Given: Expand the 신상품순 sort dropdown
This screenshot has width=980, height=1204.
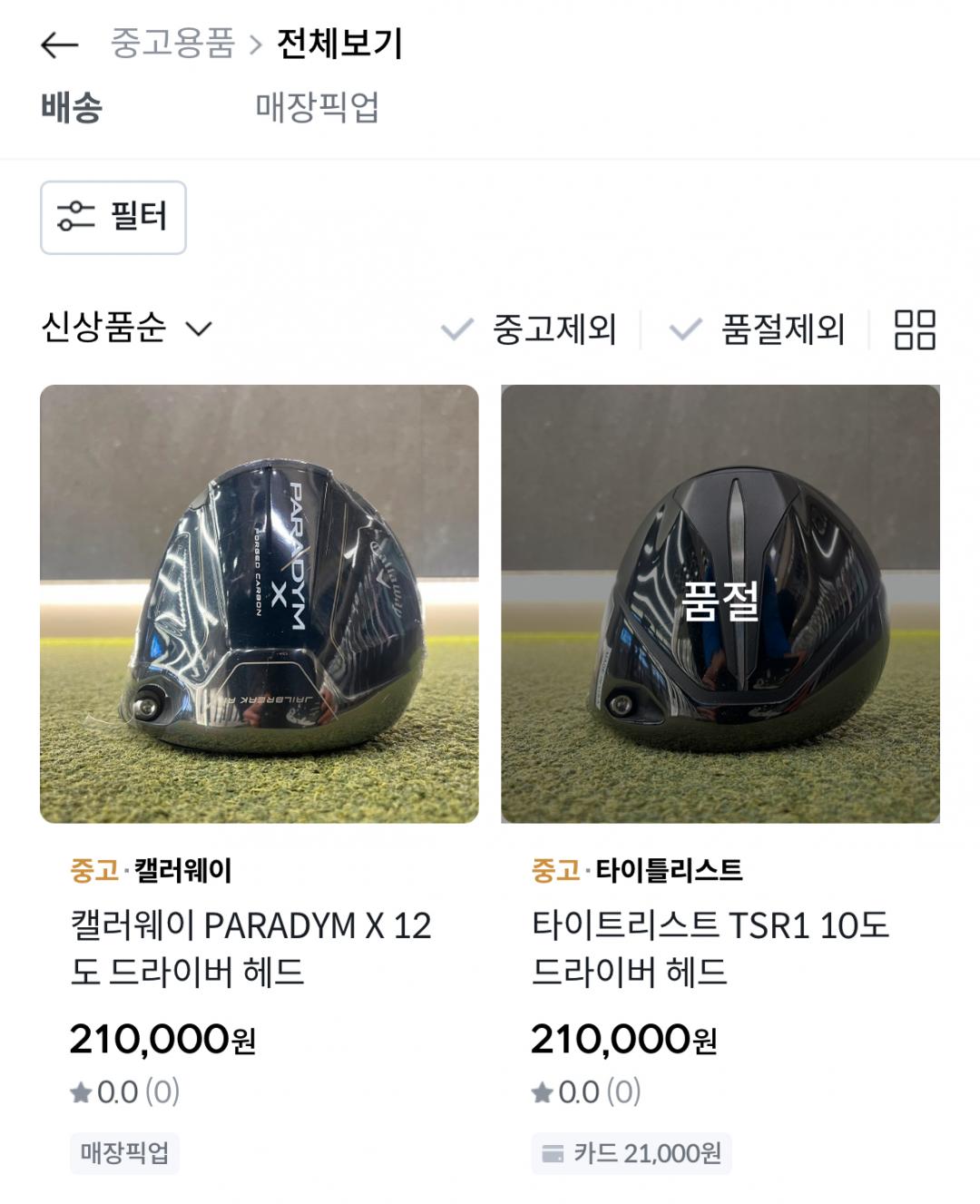Looking at the screenshot, I should (x=126, y=328).
